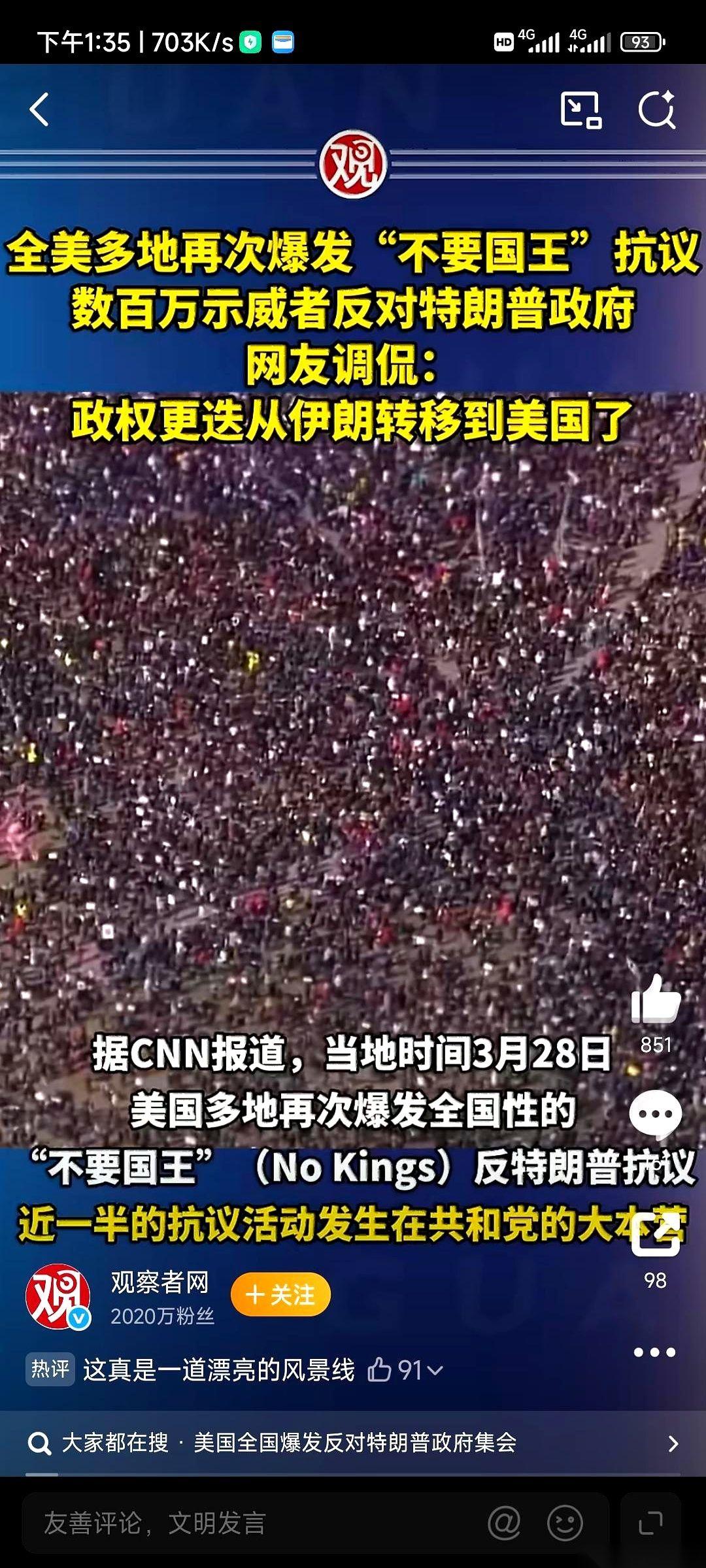Open picture-in-picture floating window mode
706x1568 pixels.
[580, 108]
